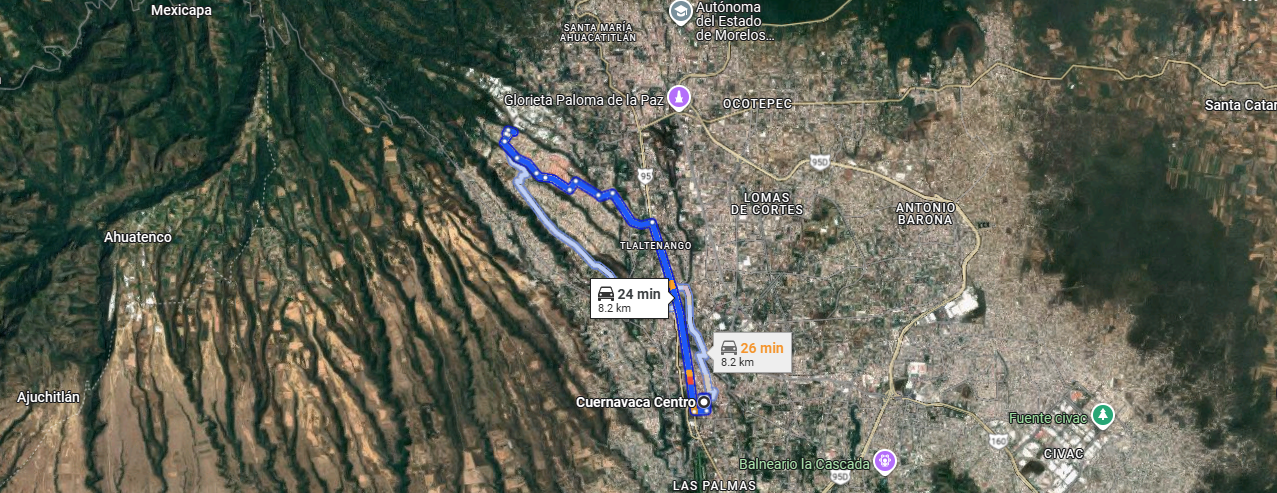1277x493 pixels.
Task: Tap the Cuernavaca Centro destination marker
Action: pos(704,402)
